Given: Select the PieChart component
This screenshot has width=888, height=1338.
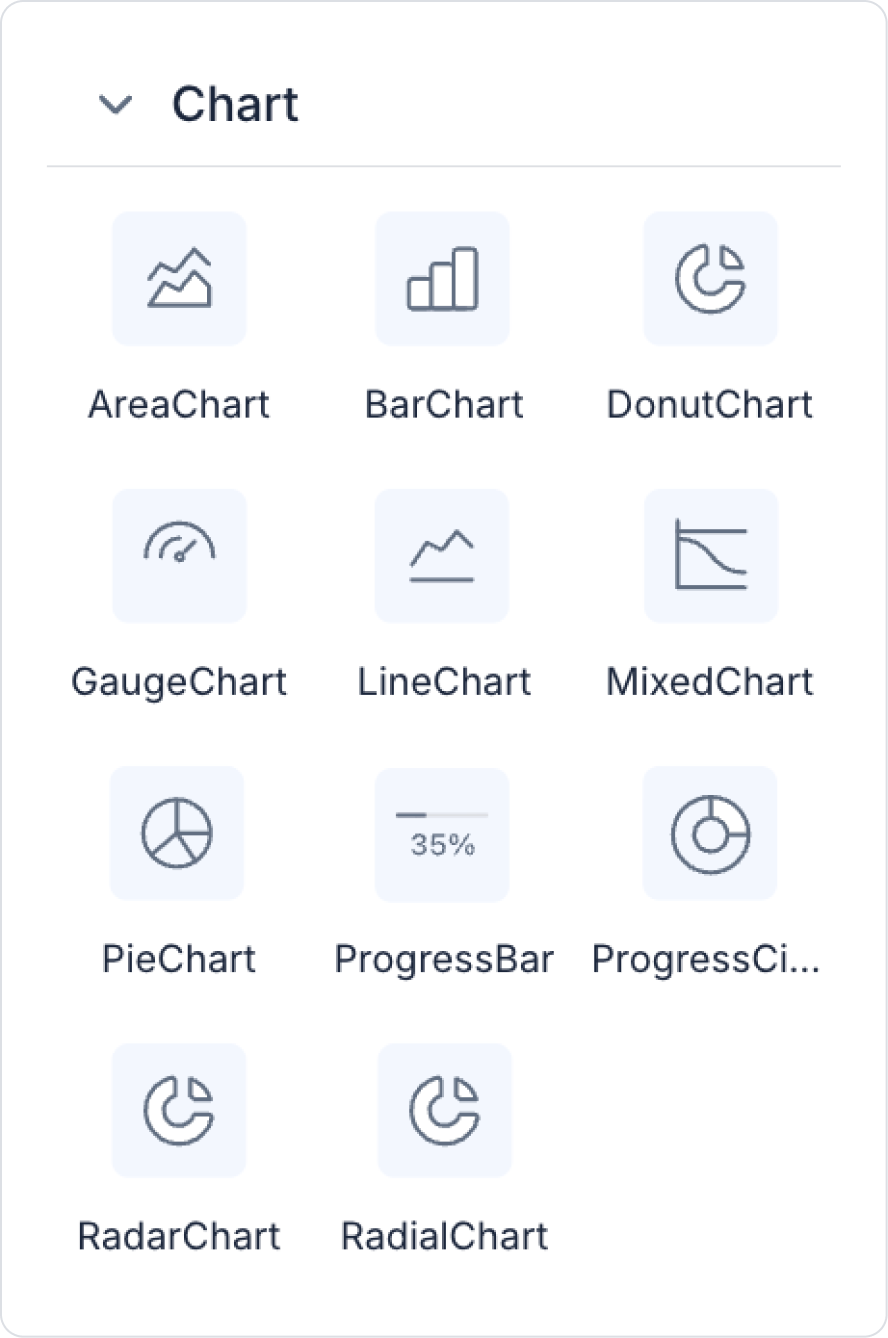Looking at the screenshot, I should point(177,833).
